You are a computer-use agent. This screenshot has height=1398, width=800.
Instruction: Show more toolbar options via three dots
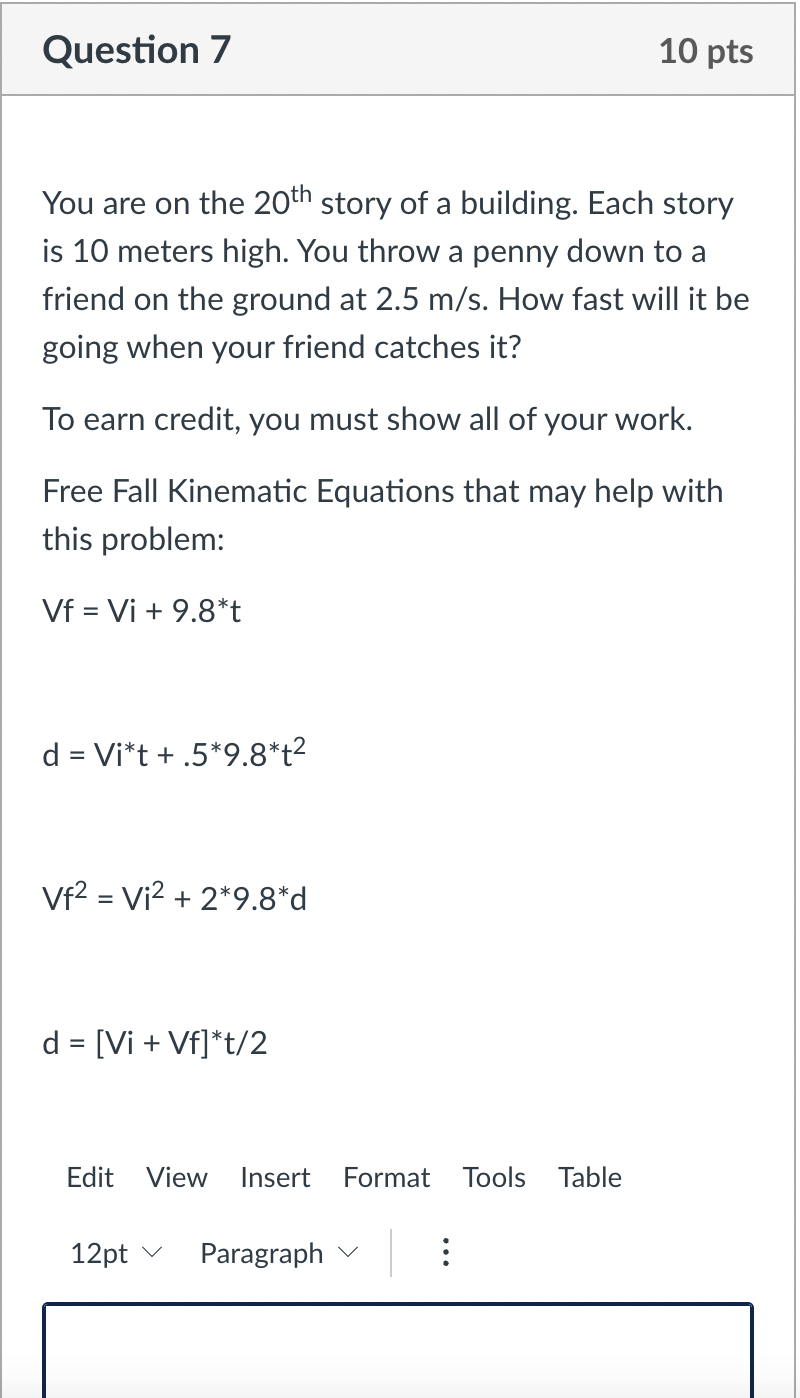tap(446, 1254)
